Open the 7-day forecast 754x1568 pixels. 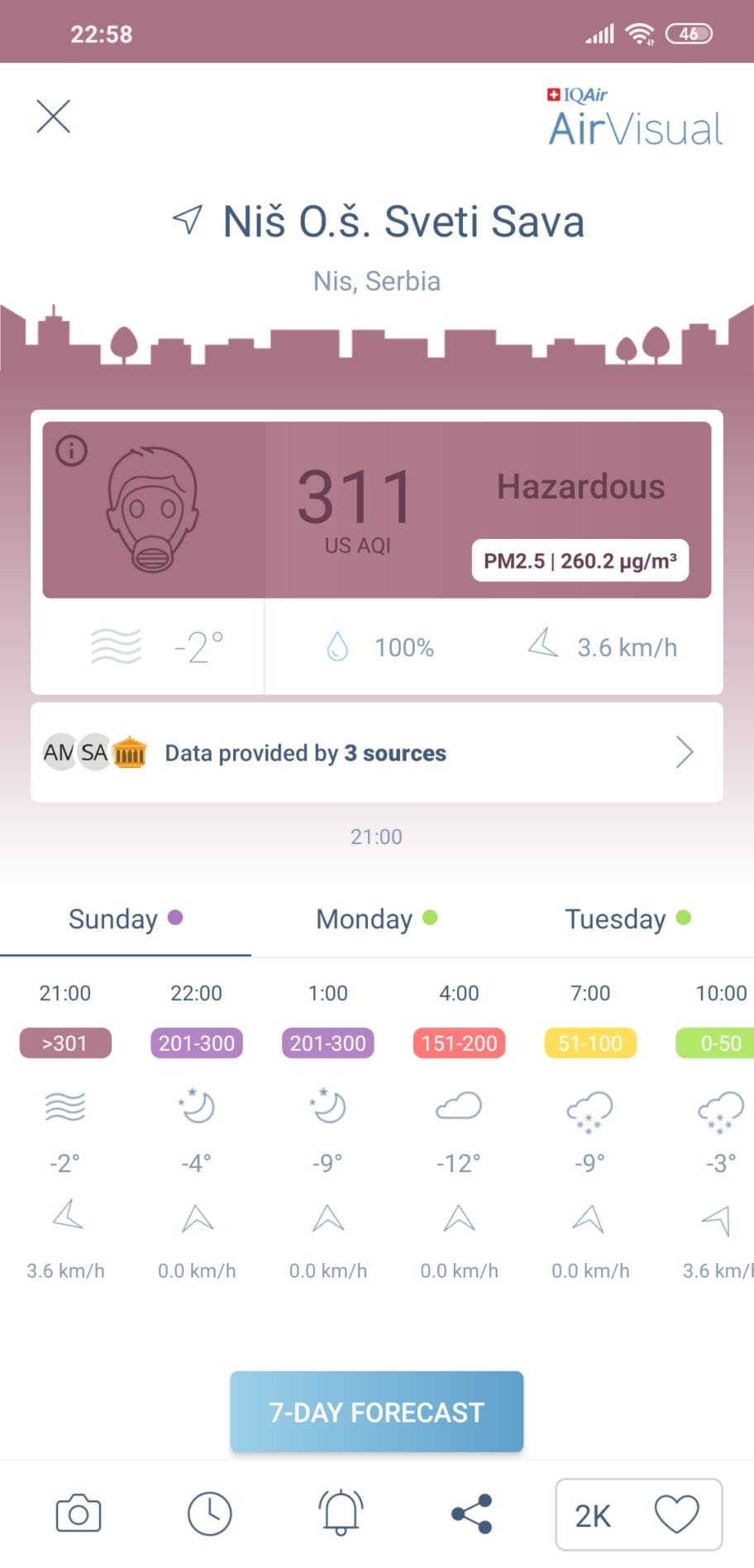377,1412
